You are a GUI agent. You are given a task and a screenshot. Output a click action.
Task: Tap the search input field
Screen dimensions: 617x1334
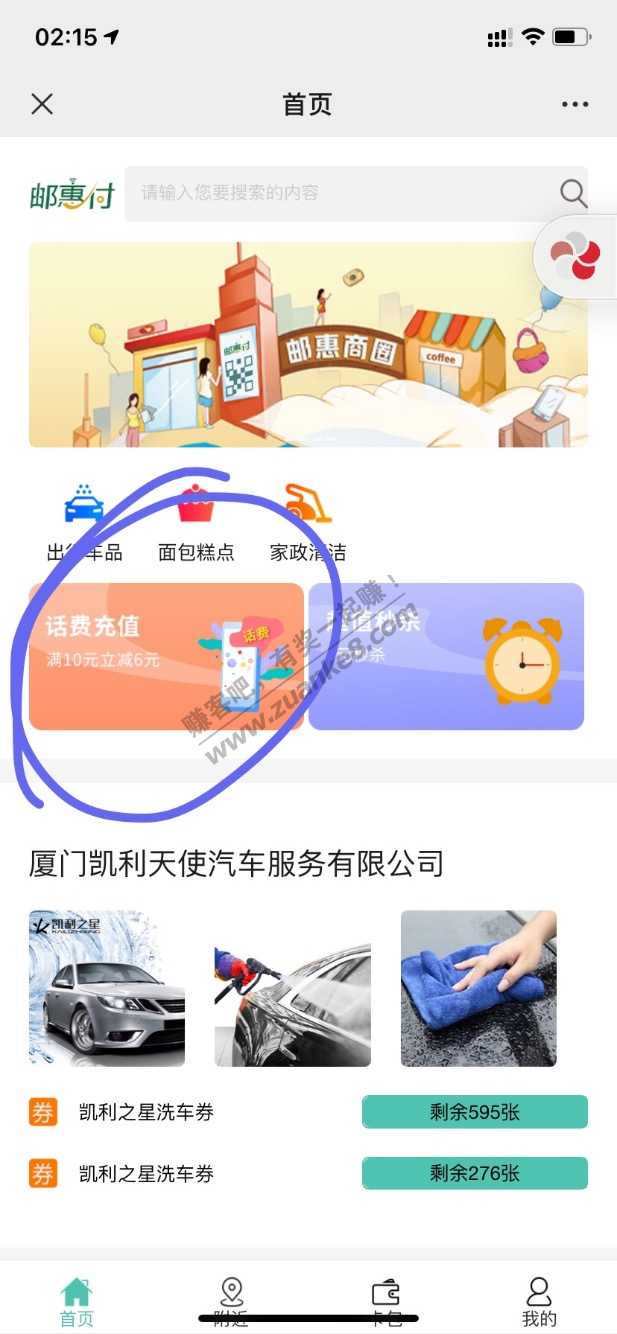pos(340,193)
